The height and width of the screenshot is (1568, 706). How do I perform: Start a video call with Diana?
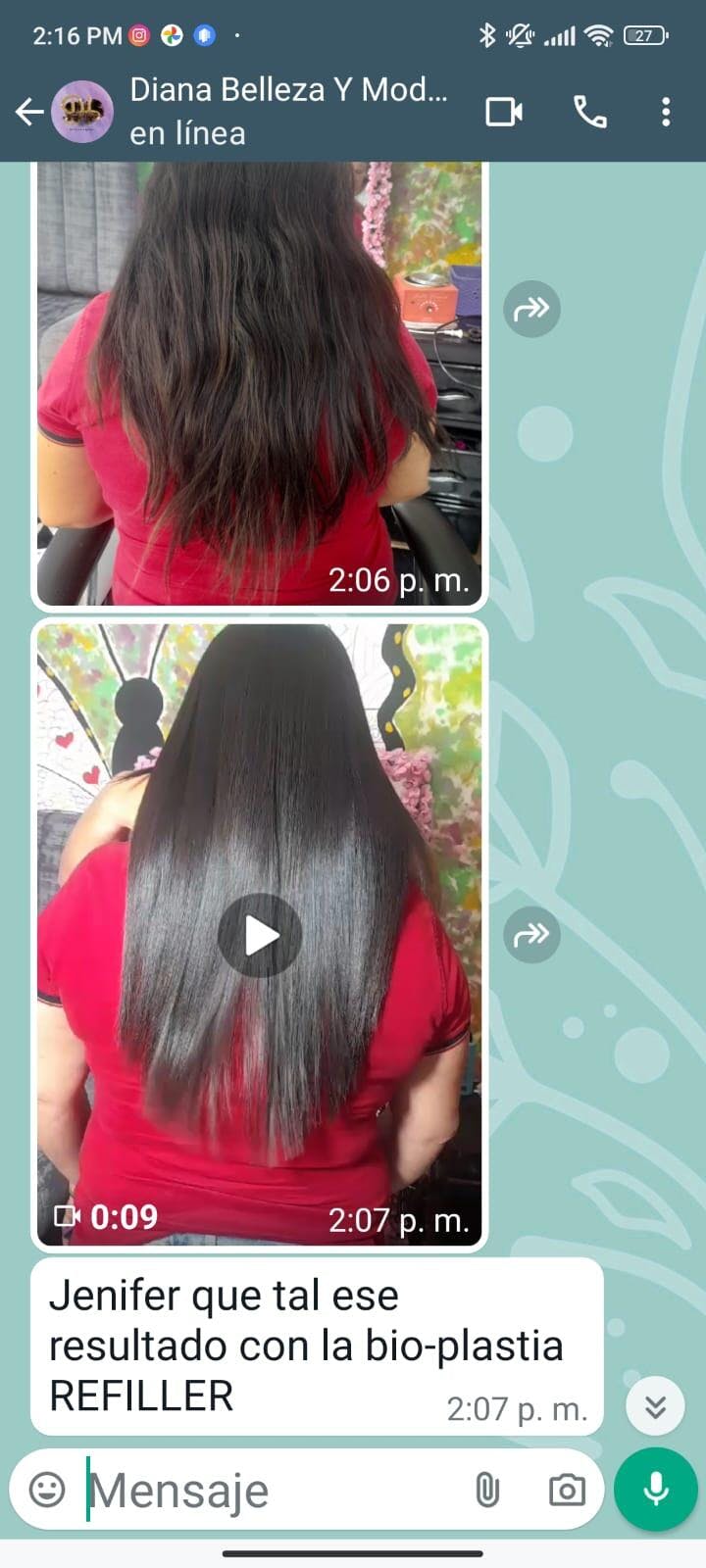[504, 112]
